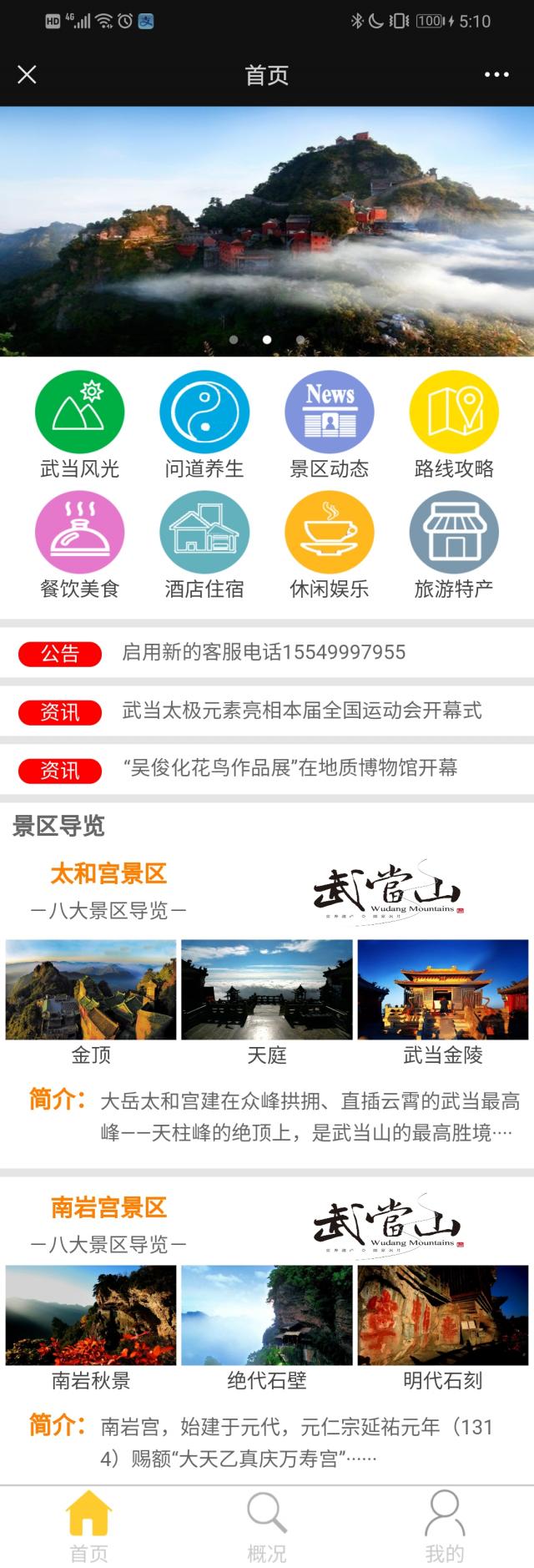
Task: Browse 旅游特产 specialties
Action: [x=454, y=544]
